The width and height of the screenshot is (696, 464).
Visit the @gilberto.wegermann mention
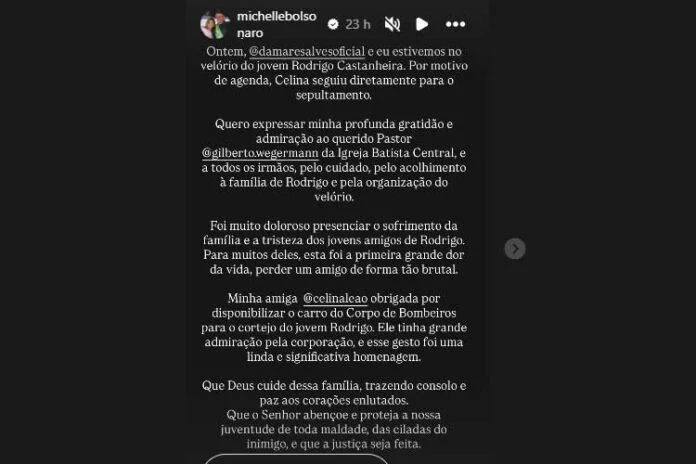(x=258, y=152)
